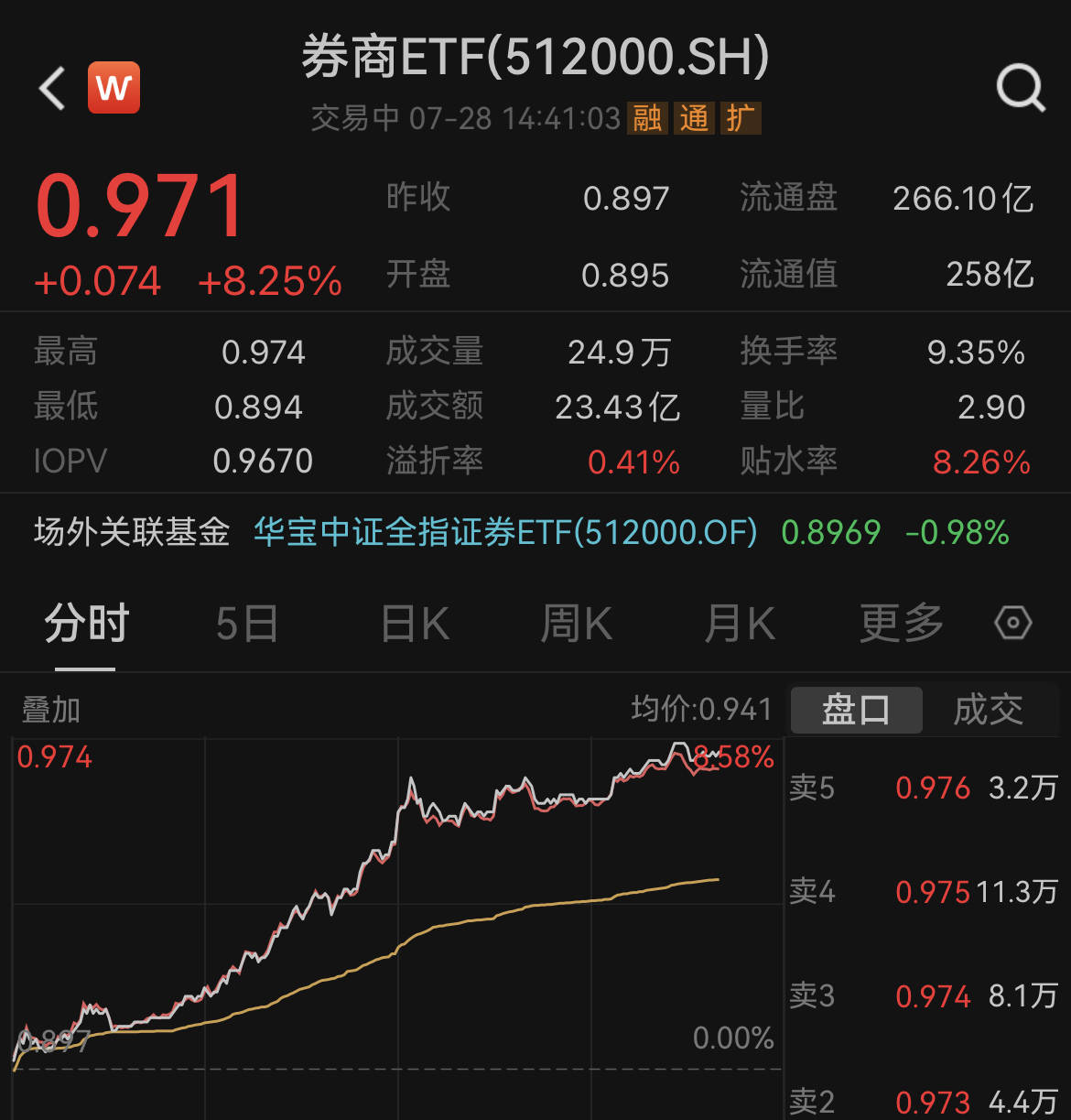The width and height of the screenshot is (1071, 1120).
Task: Tap the 融 margin trading badge
Action: point(647,118)
